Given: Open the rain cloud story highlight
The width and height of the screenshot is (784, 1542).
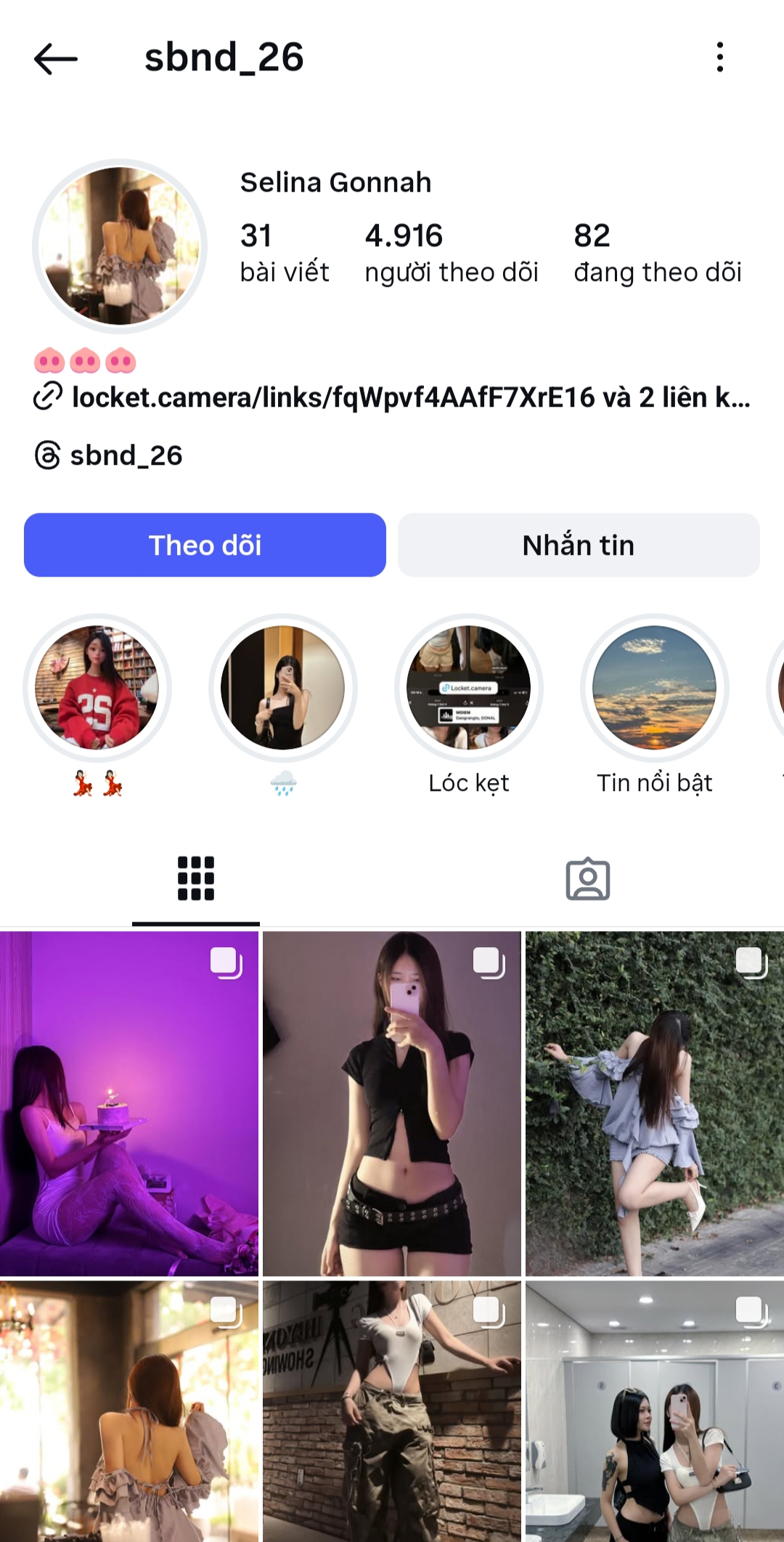Looking at the screenshot, I should [283, 687].
